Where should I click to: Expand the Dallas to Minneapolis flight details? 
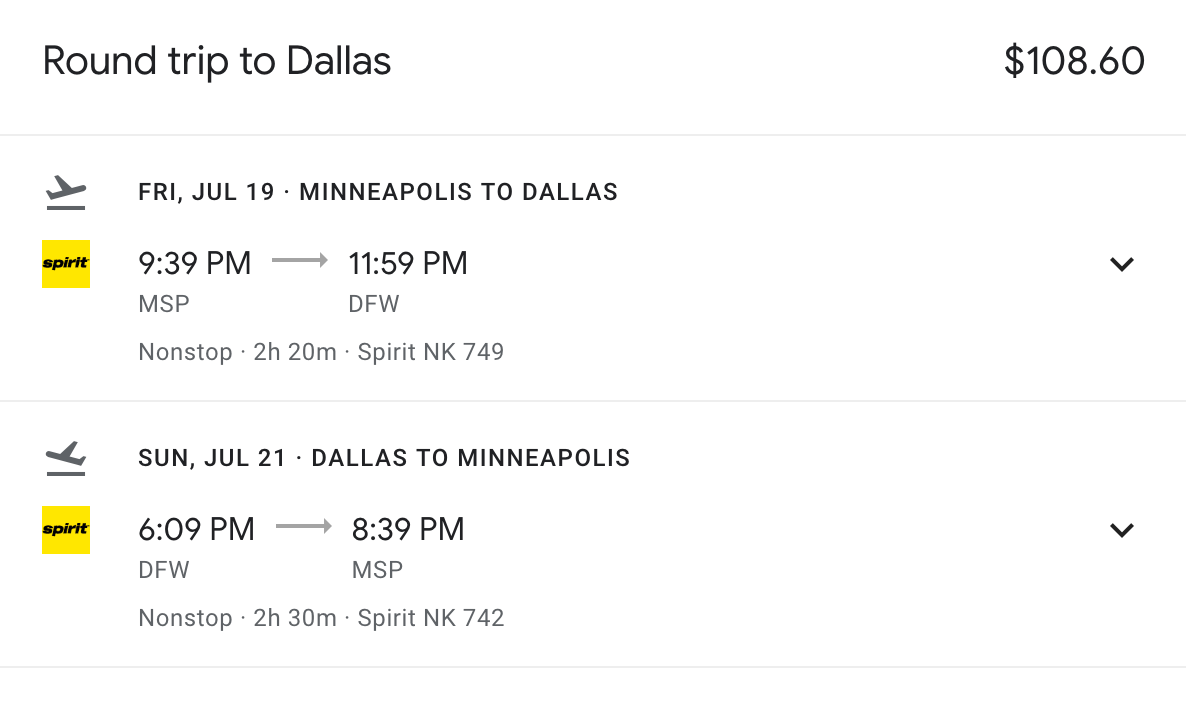point(1122,530)
